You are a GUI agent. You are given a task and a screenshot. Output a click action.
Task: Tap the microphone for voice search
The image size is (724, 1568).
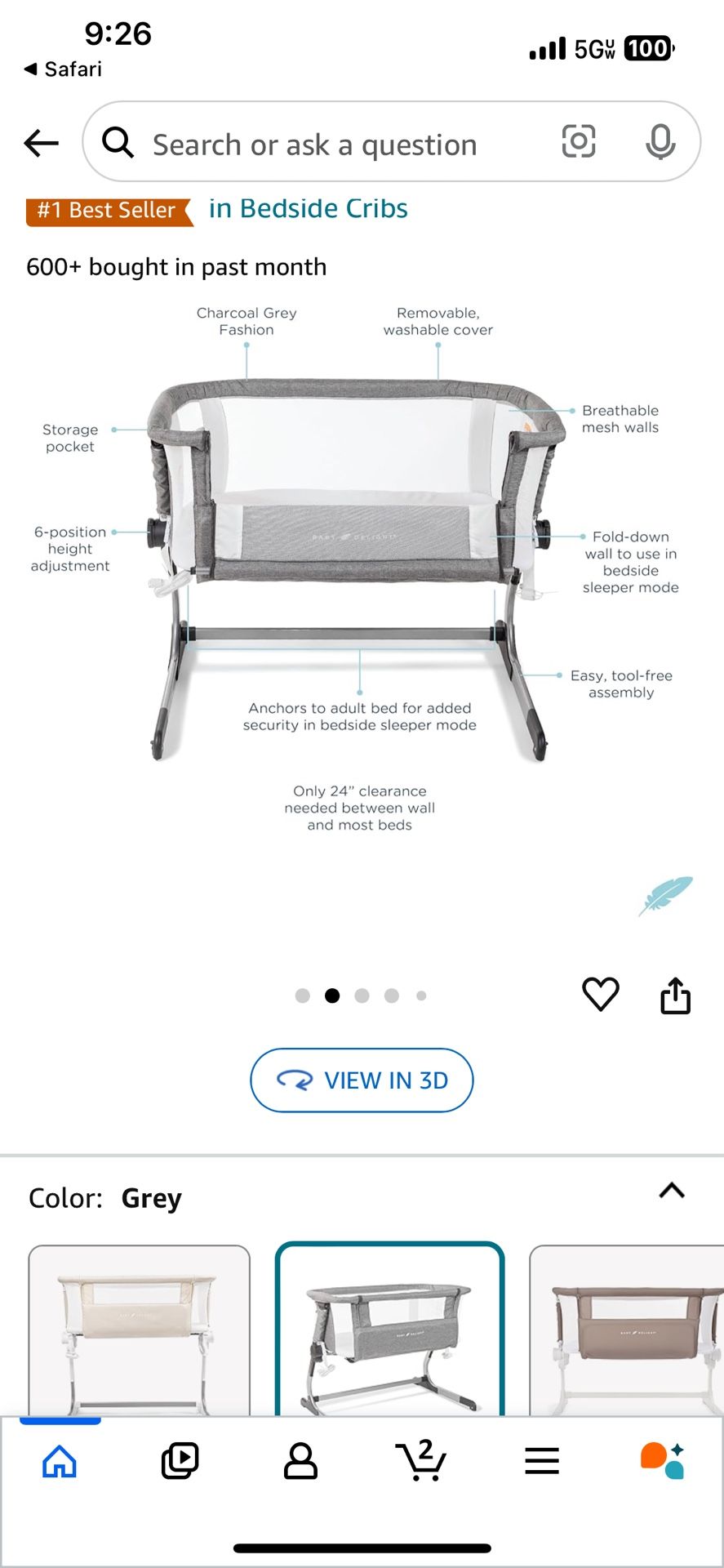[660, 142]
